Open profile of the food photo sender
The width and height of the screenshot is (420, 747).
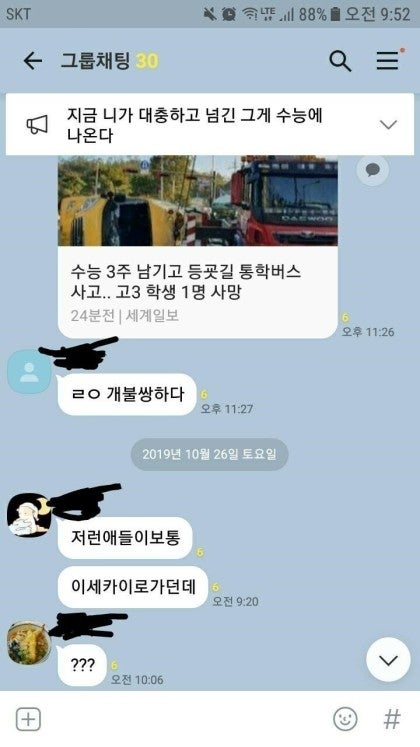pyautogui.click(x=29, y=642)
